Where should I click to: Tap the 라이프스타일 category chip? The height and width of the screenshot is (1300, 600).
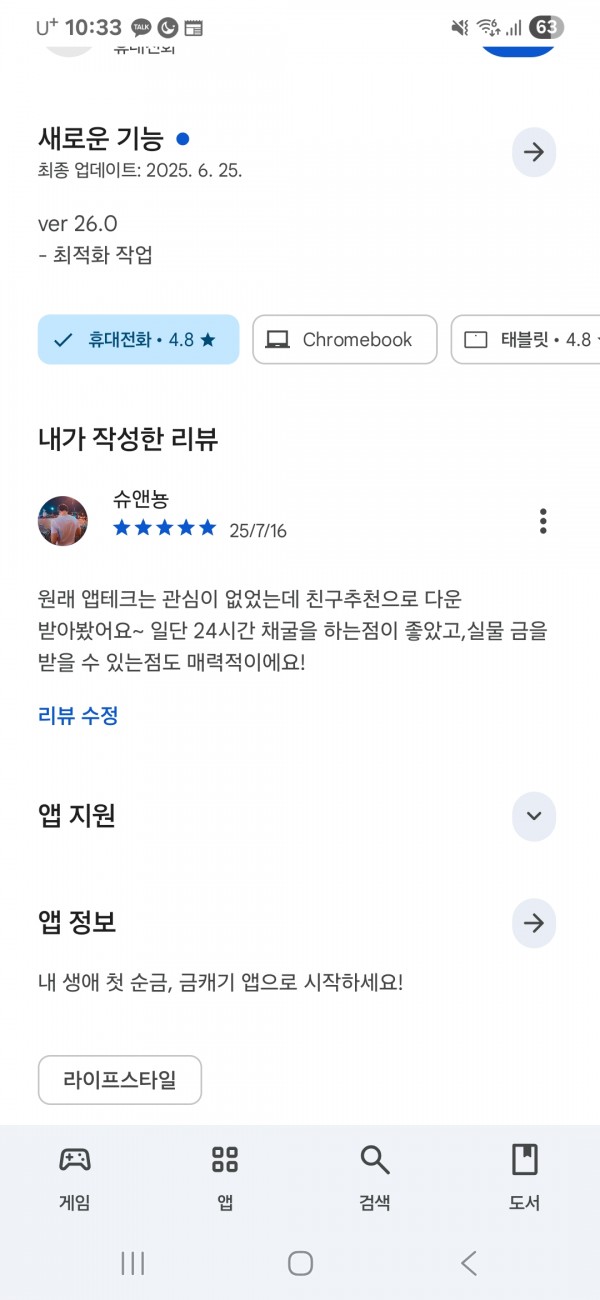[x=120, y=1080]
